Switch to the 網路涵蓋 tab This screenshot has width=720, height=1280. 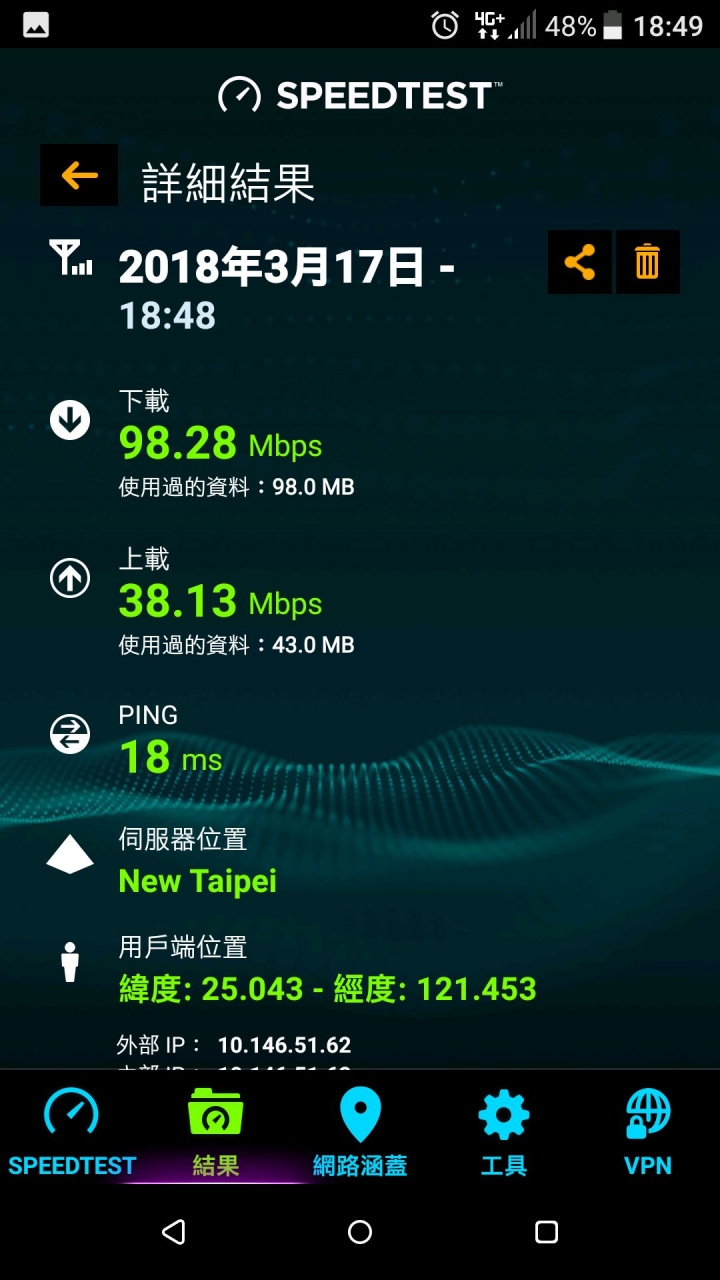click(360, 1132)
